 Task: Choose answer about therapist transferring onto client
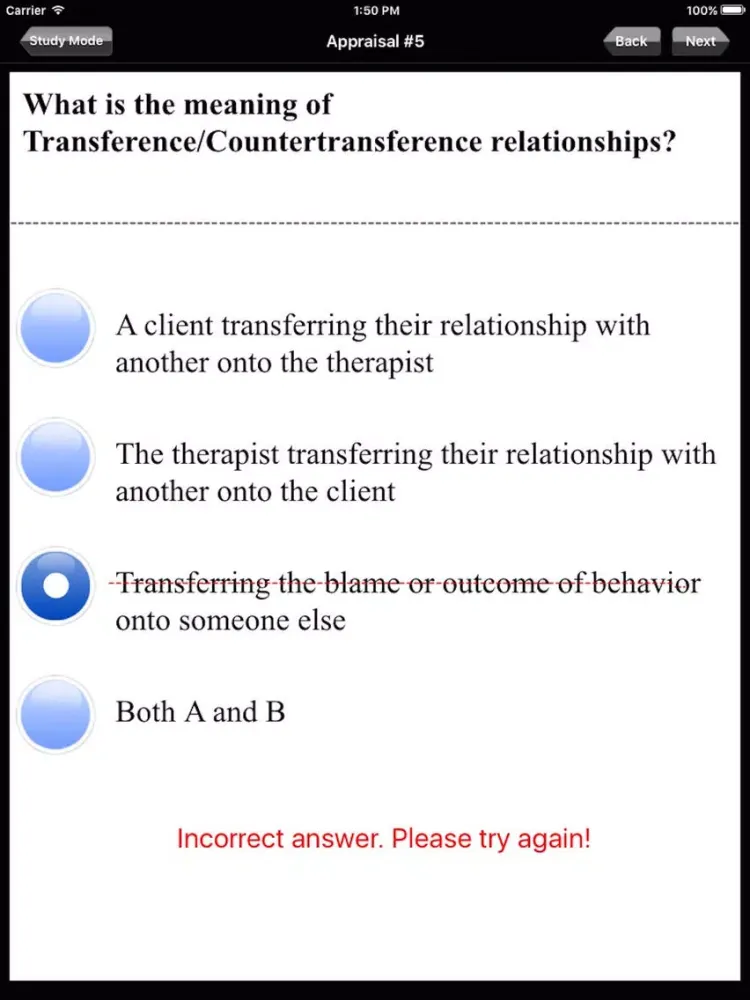tap(57, 457)
